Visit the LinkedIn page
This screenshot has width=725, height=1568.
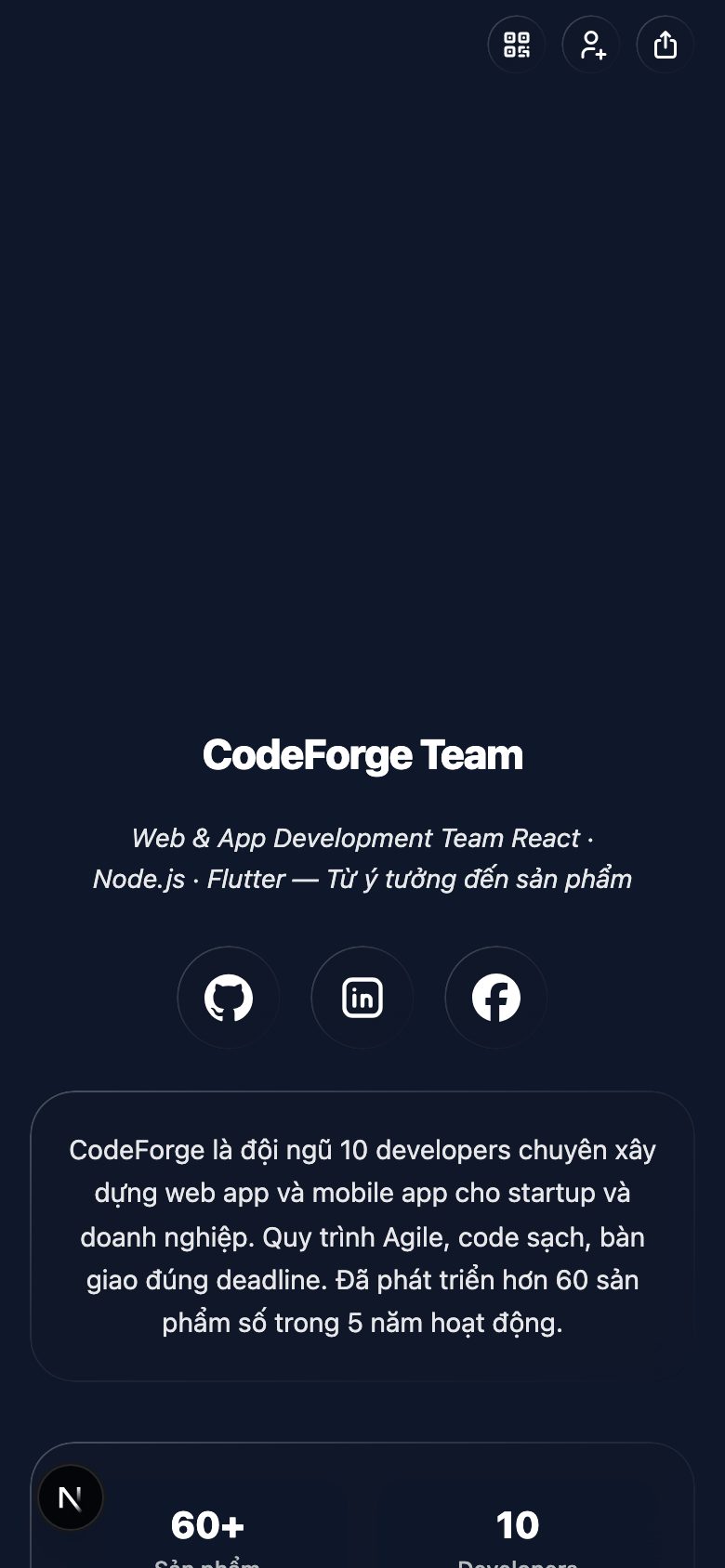pyautogui.click(x=362, y=998)
